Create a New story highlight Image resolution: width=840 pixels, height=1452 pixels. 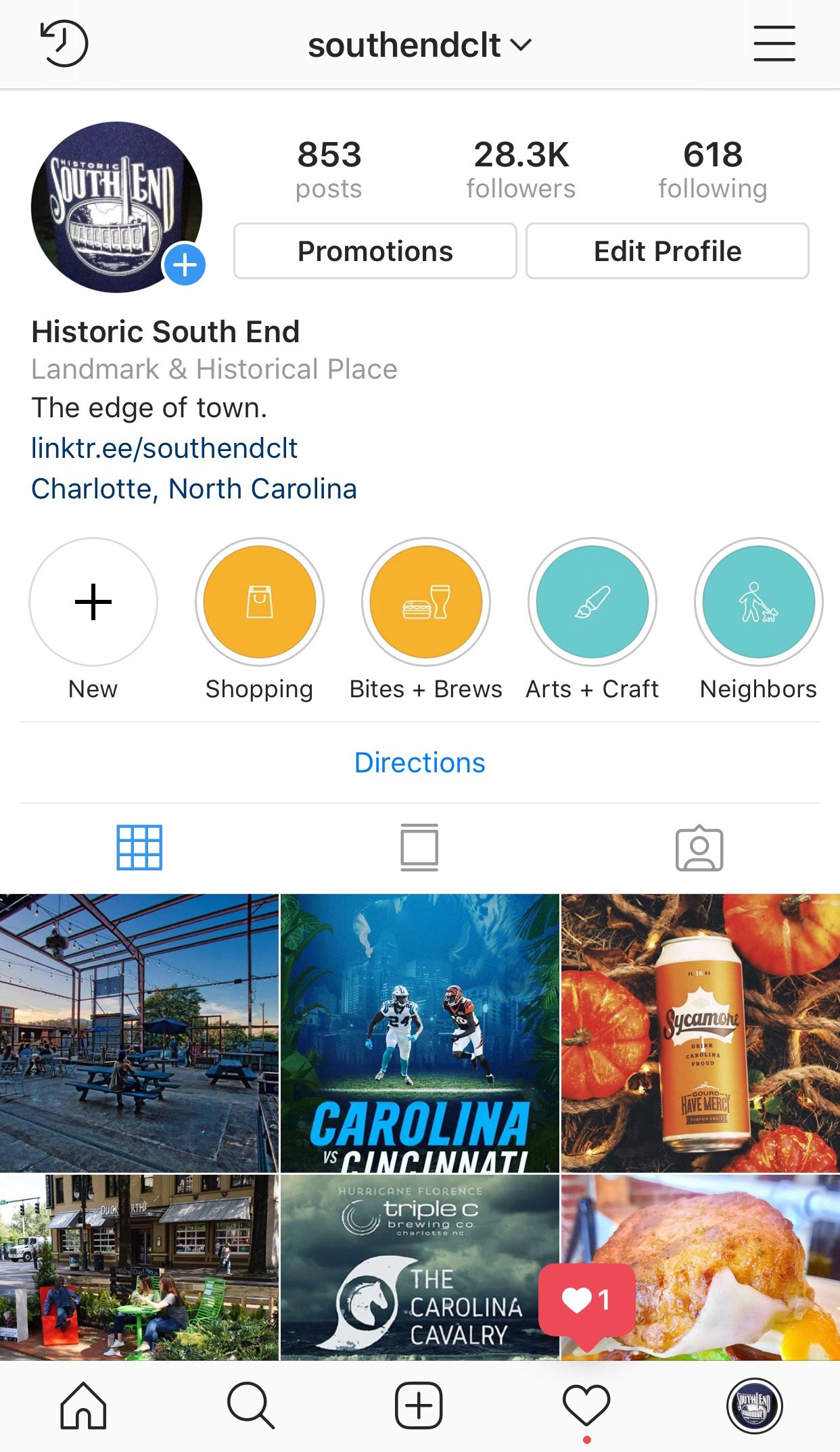(93, 602)
